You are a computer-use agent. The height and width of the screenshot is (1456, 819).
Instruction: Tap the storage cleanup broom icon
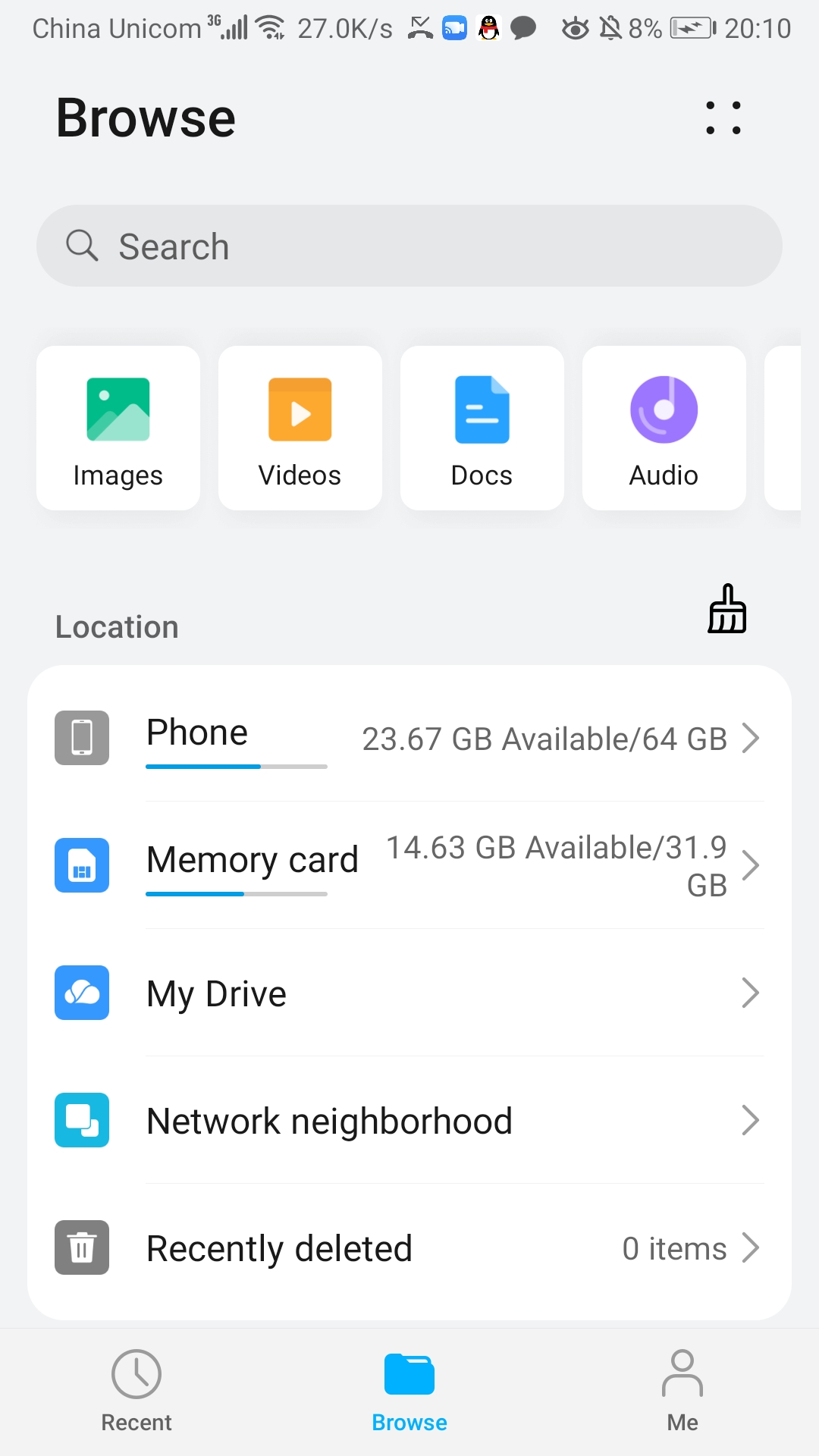727,608
